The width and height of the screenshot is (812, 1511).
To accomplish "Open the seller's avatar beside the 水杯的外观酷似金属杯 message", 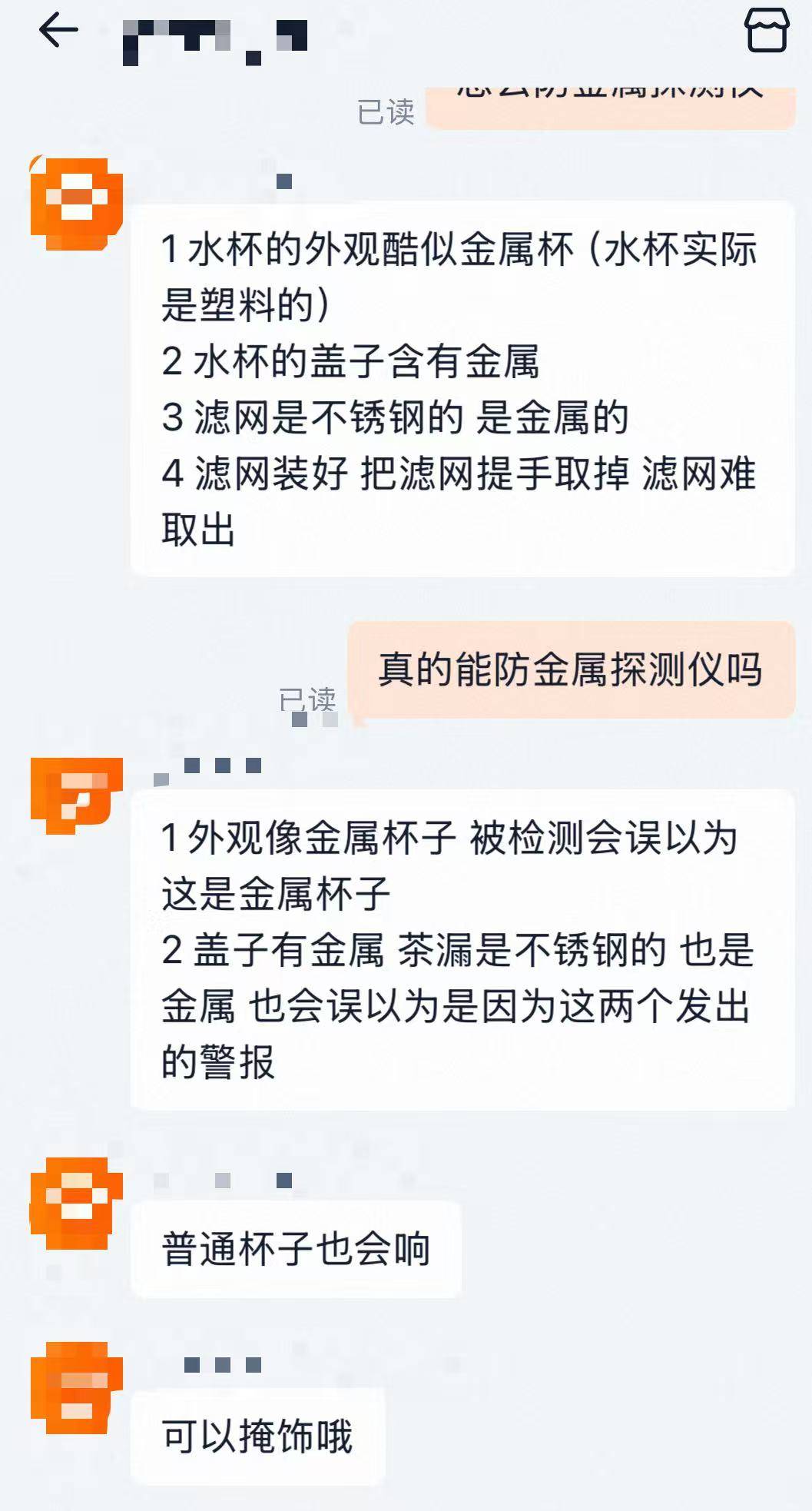I will click(76, 204).
